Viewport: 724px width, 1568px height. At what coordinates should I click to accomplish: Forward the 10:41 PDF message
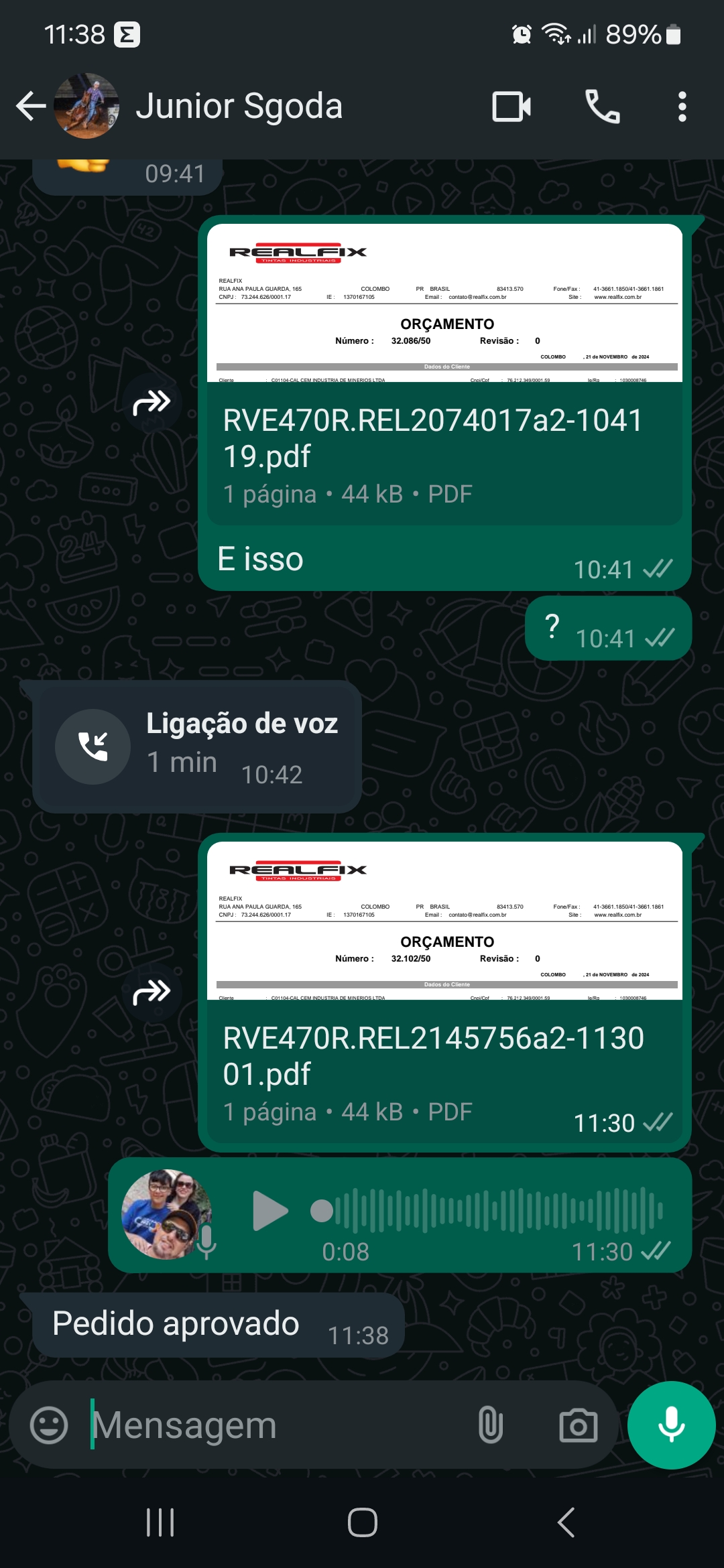152,403
